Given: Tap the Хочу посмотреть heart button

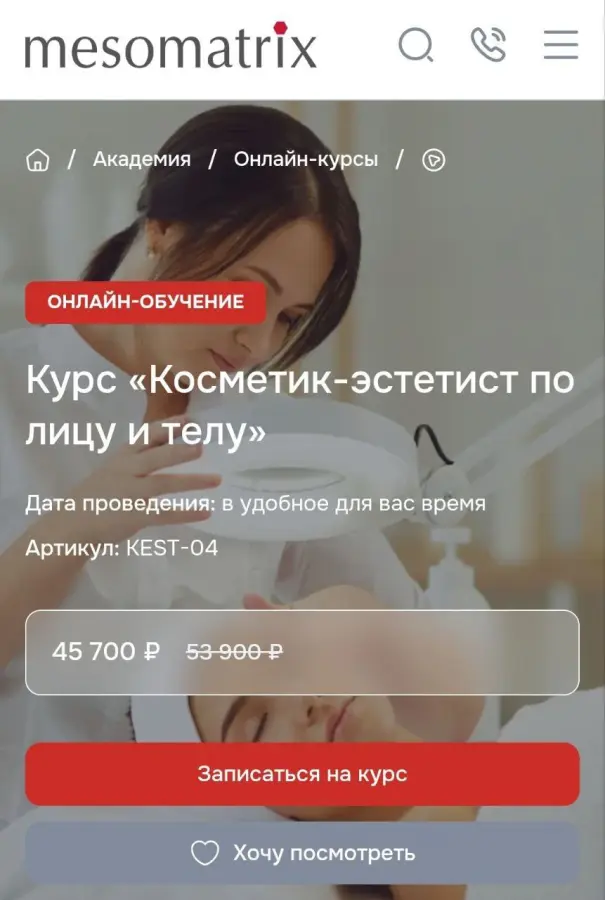Looking at the screenshot, I should pyautogui.click(x=302, y=853).
